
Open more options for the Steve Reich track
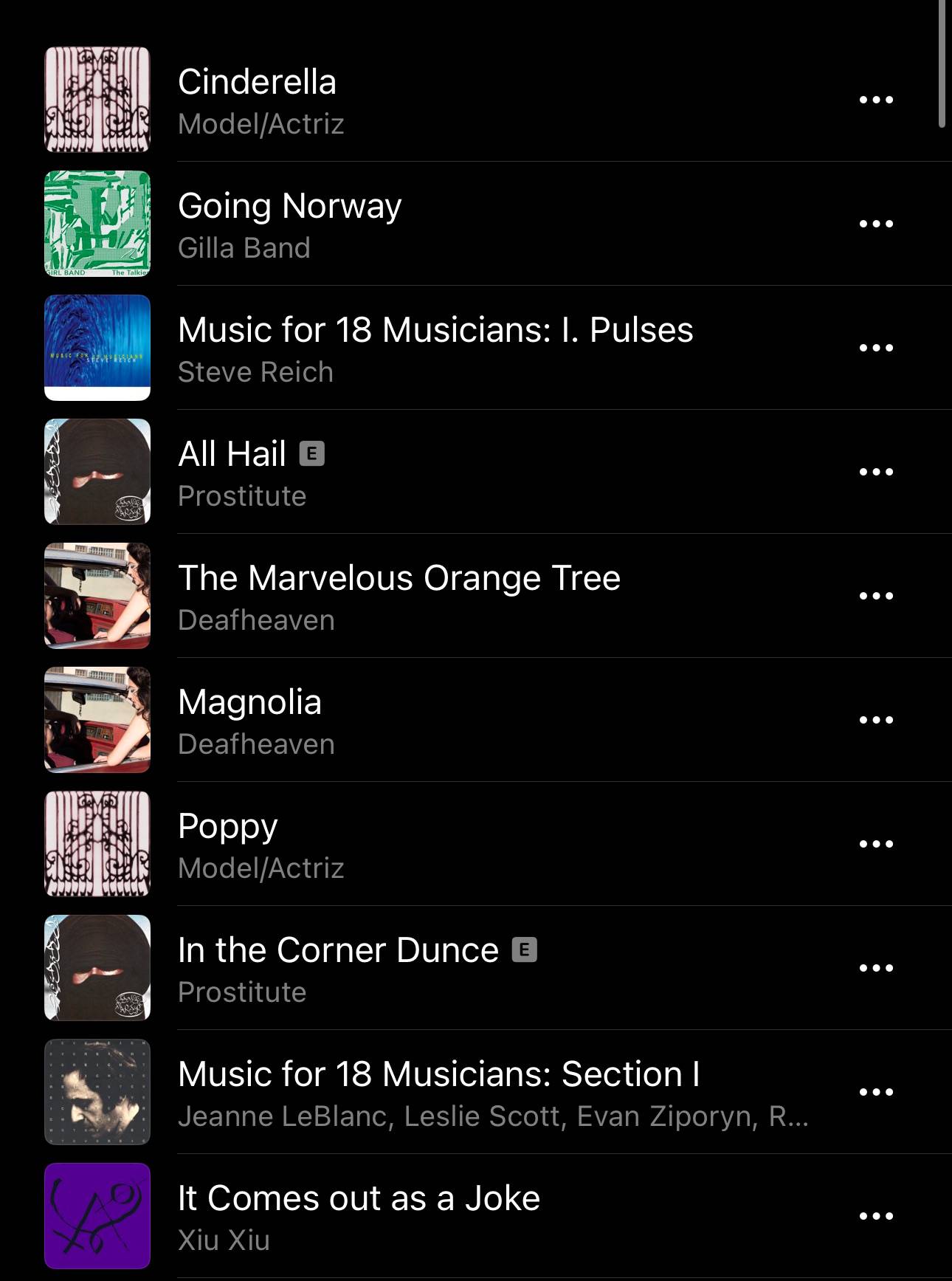(x=876, y=348)
